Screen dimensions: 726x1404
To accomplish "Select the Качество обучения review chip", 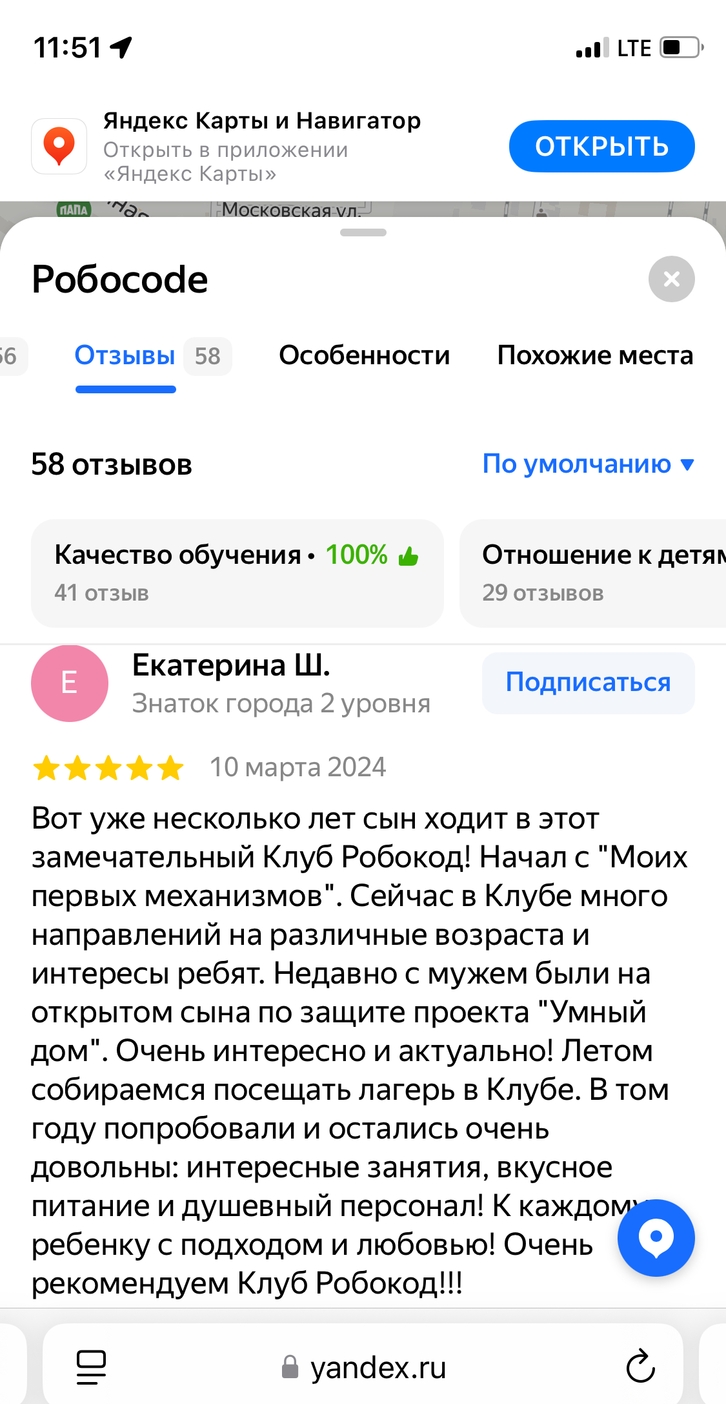I will point(237,572).
